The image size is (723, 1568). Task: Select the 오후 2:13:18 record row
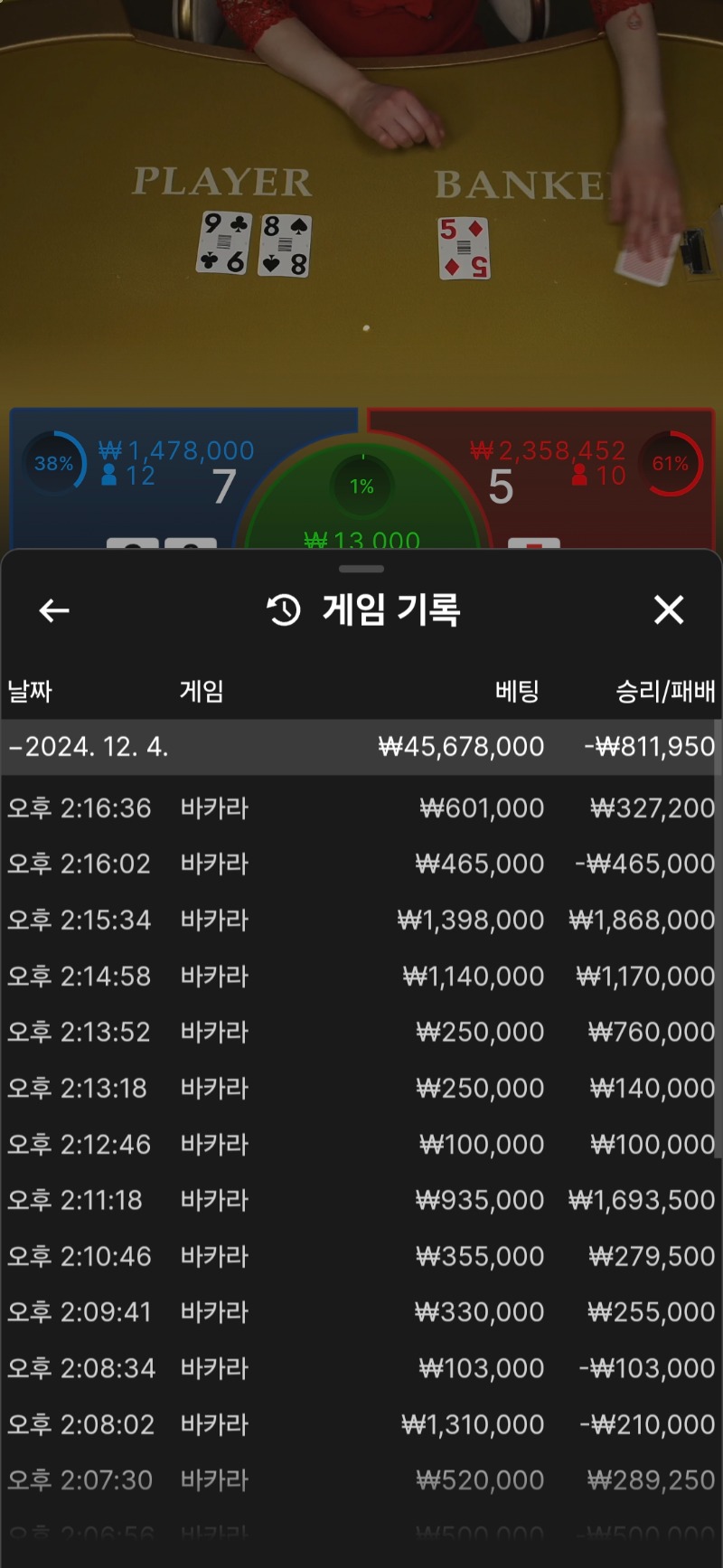click(360, 1088)
